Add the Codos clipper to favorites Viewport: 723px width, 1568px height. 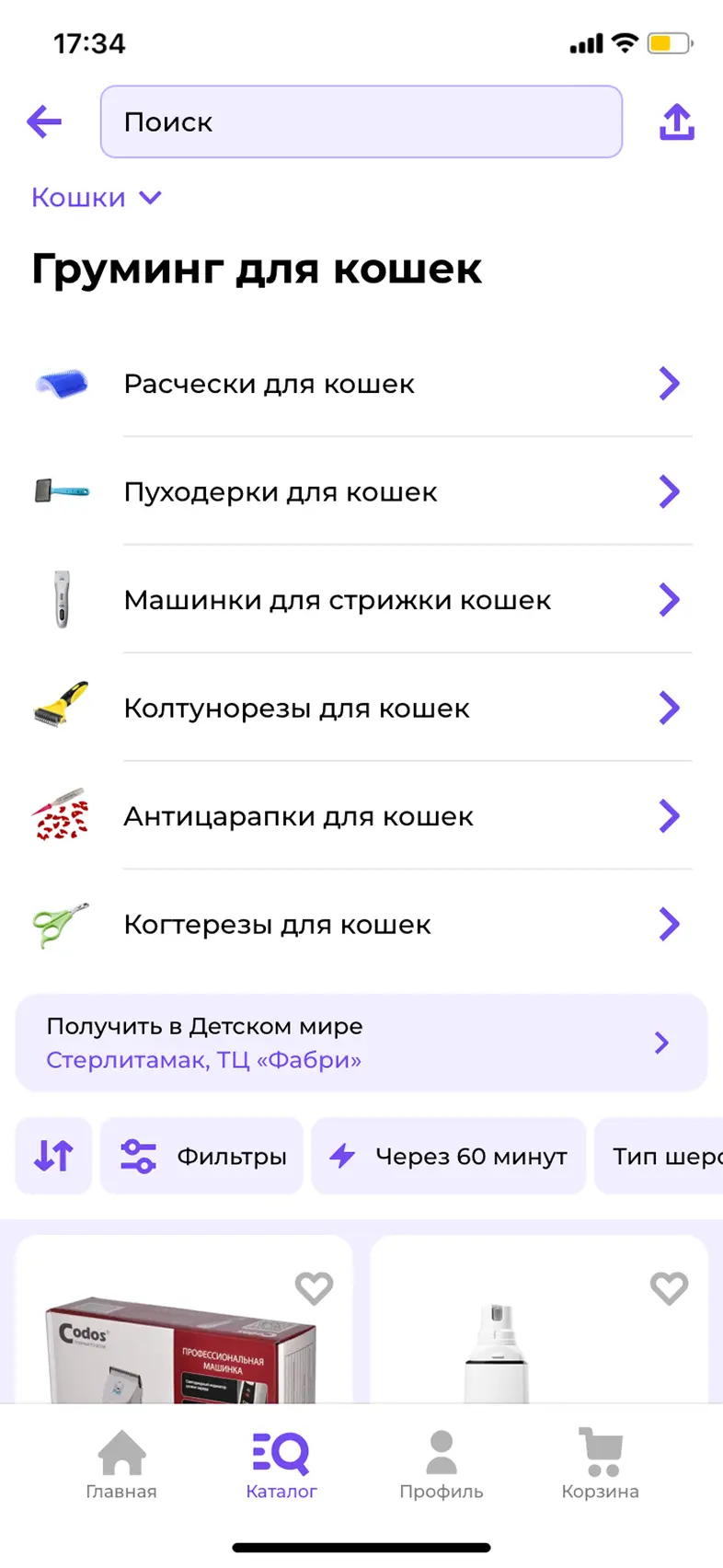(x=314, y=1288)
